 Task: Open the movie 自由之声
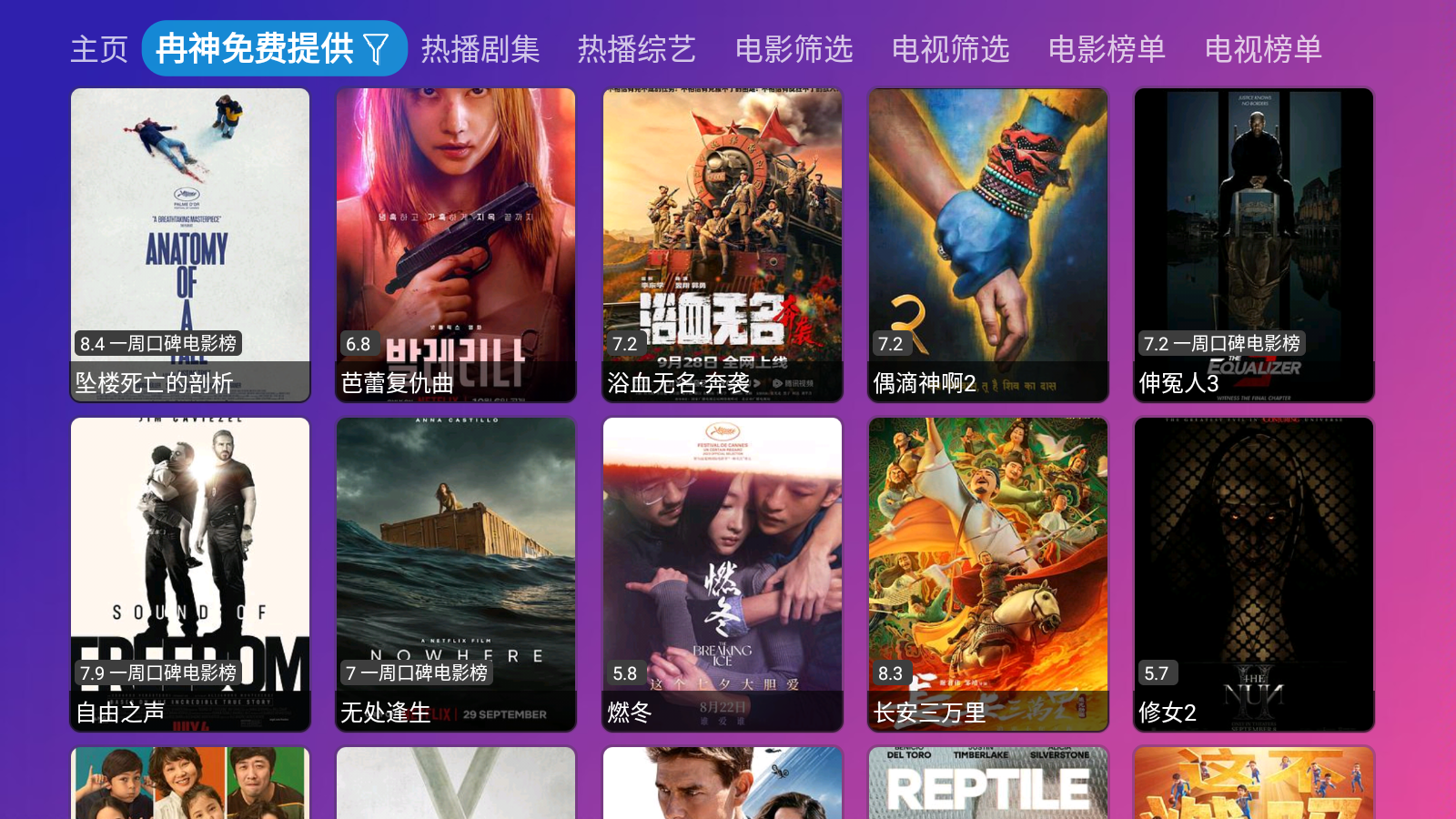coord(190,574)
